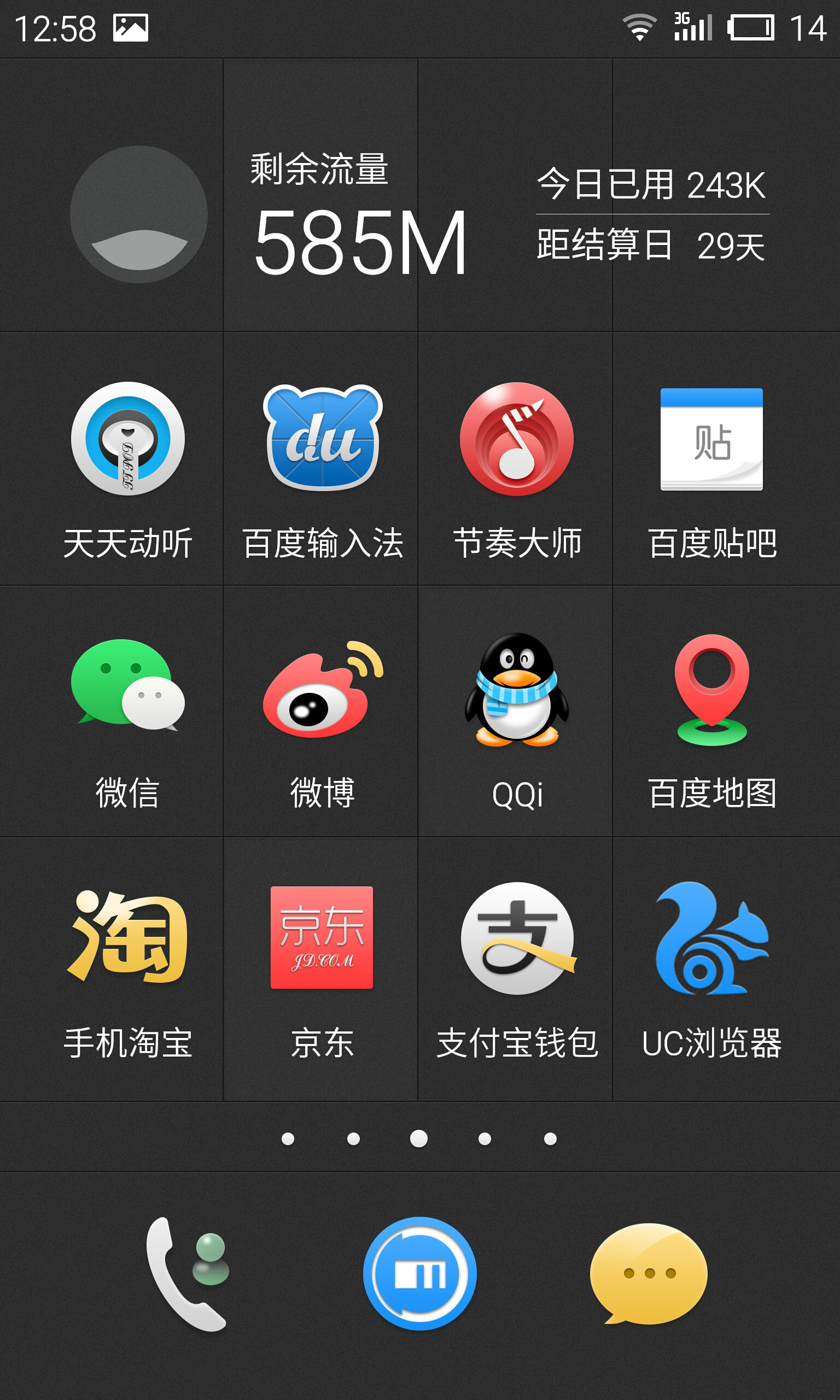Open the 剩余流量 data usage widget
Viewport: 840px width, 1400px height.
(359, 215)
